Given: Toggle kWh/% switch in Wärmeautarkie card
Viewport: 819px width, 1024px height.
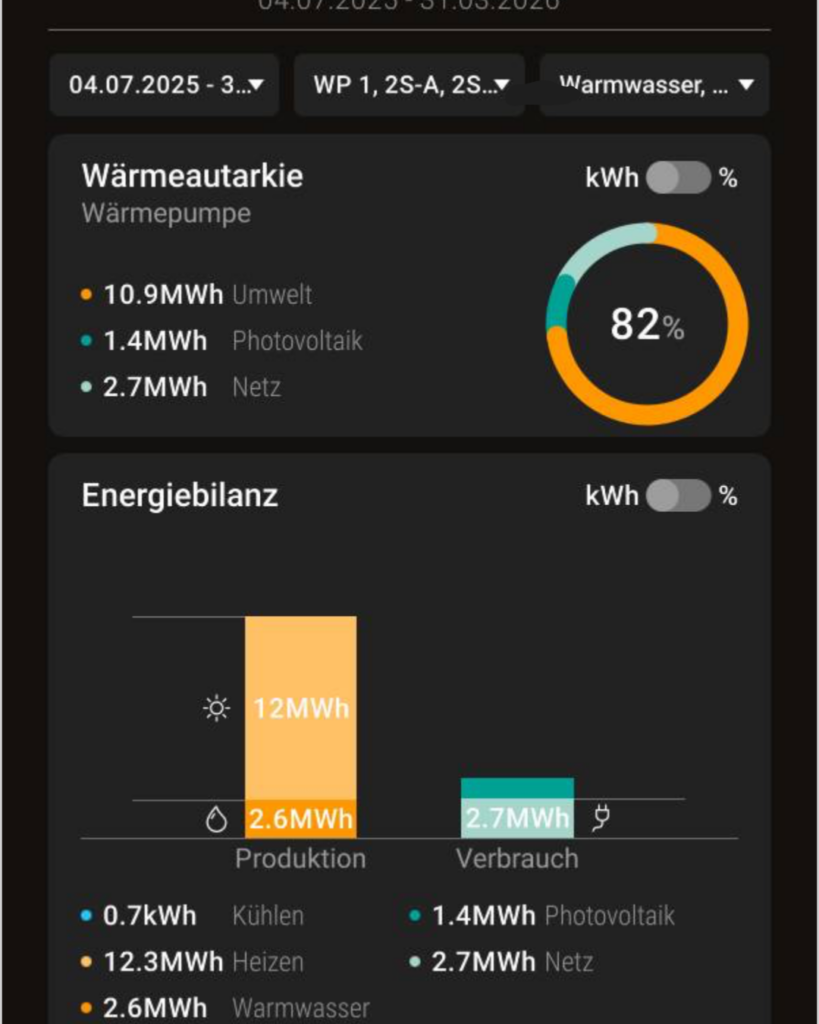Looking at the screenshot, I should pyautogui.click(x=678, y=178).
